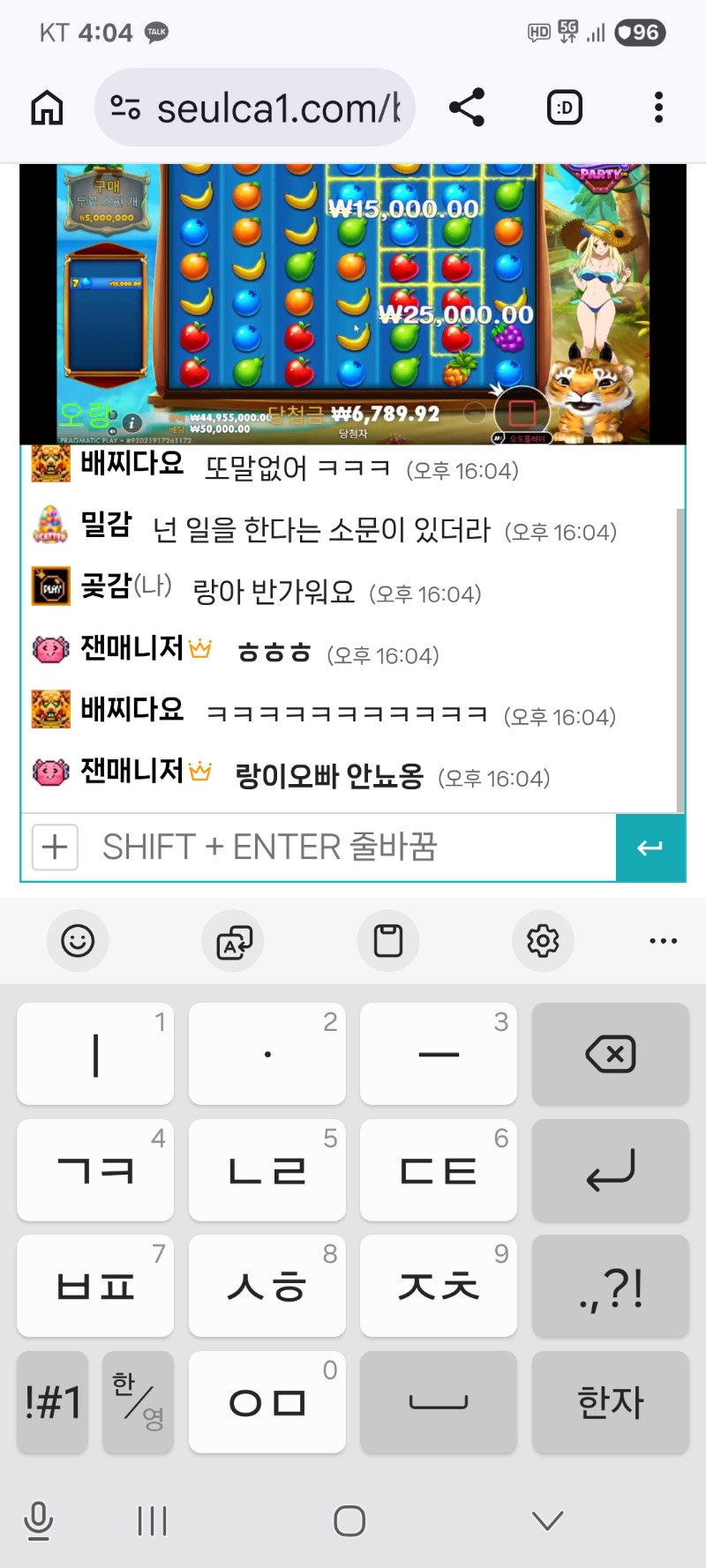Open the browser overflow menu
The height and width of the screenshot is (1568, 706).
658,108
